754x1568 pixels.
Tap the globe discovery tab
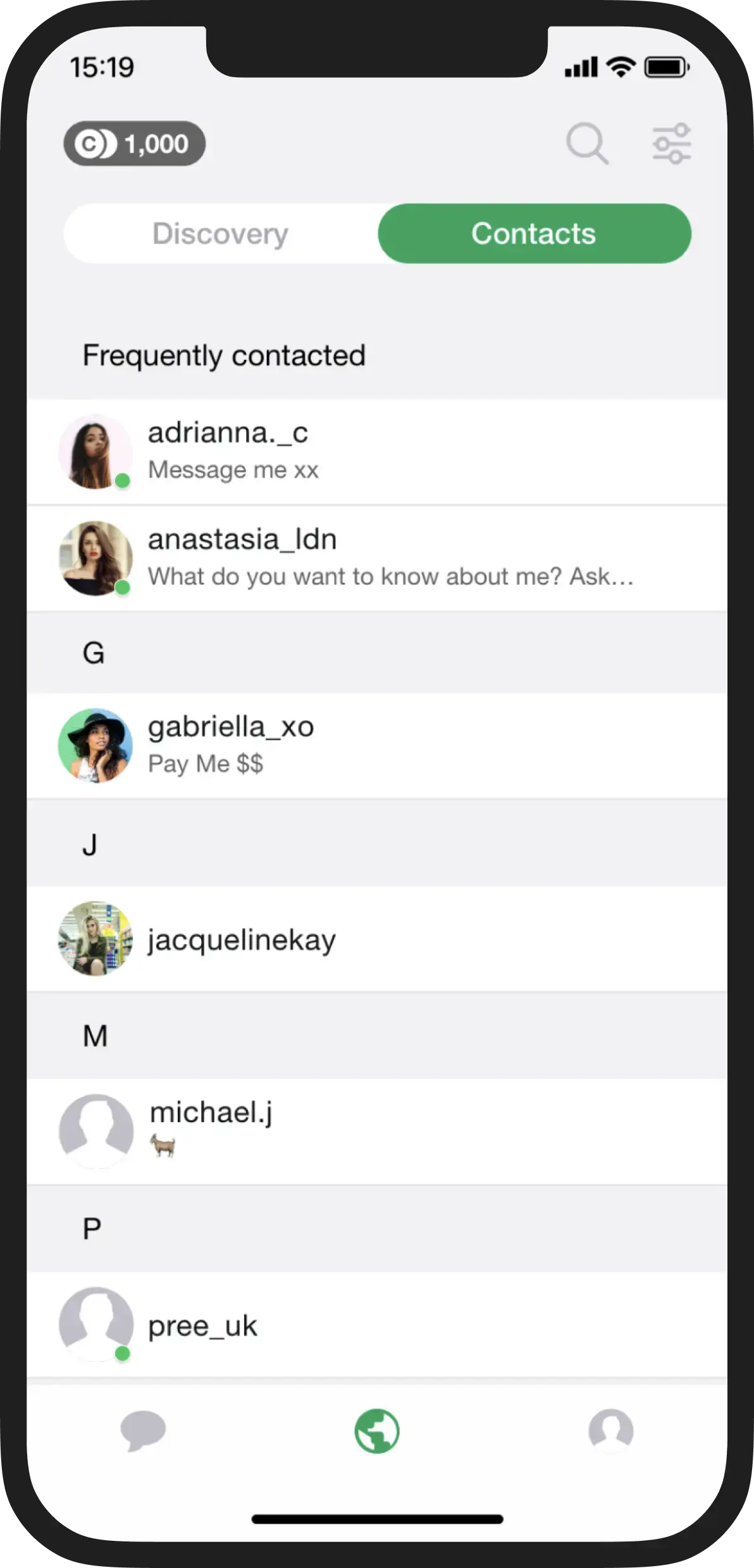click(x=377, y=1431)
